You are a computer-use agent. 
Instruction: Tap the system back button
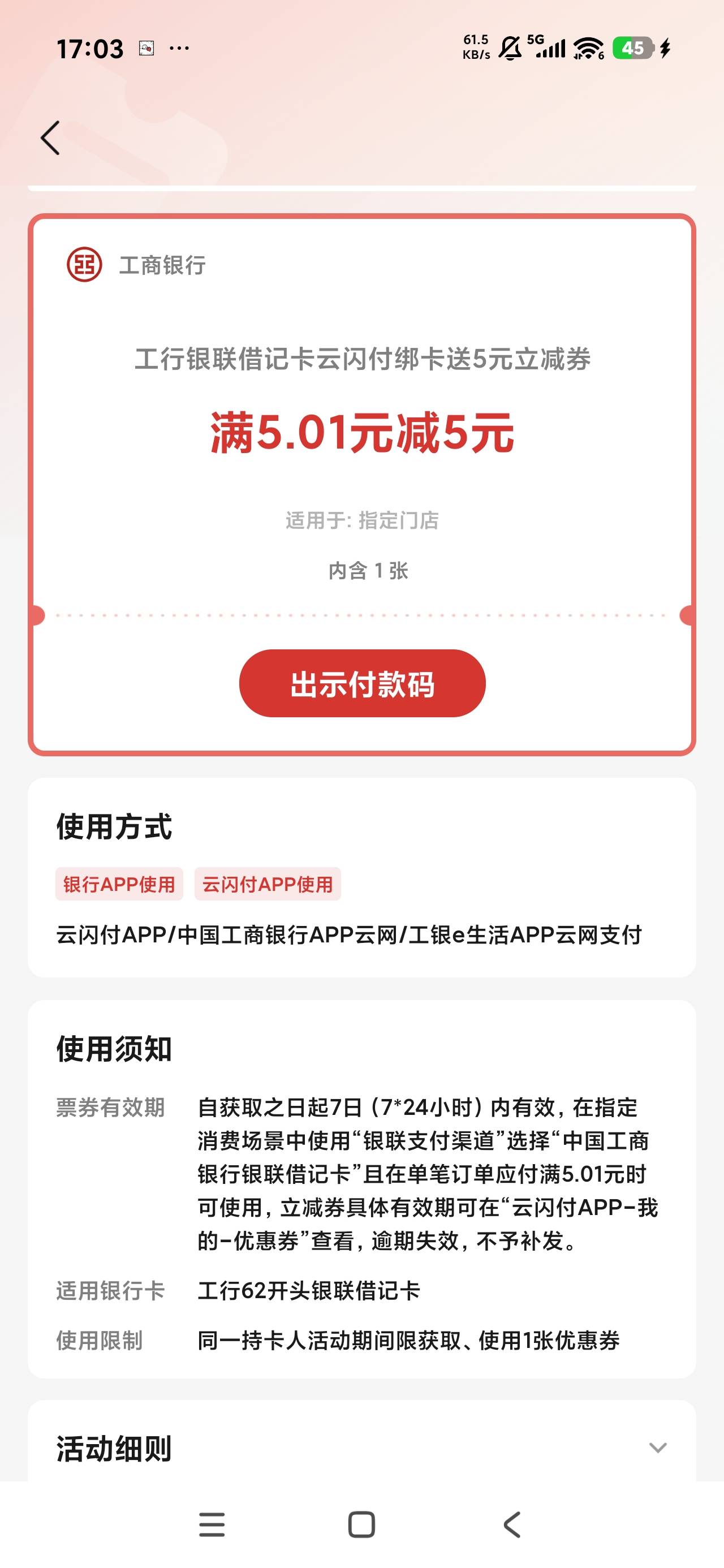click(512, 1525)
